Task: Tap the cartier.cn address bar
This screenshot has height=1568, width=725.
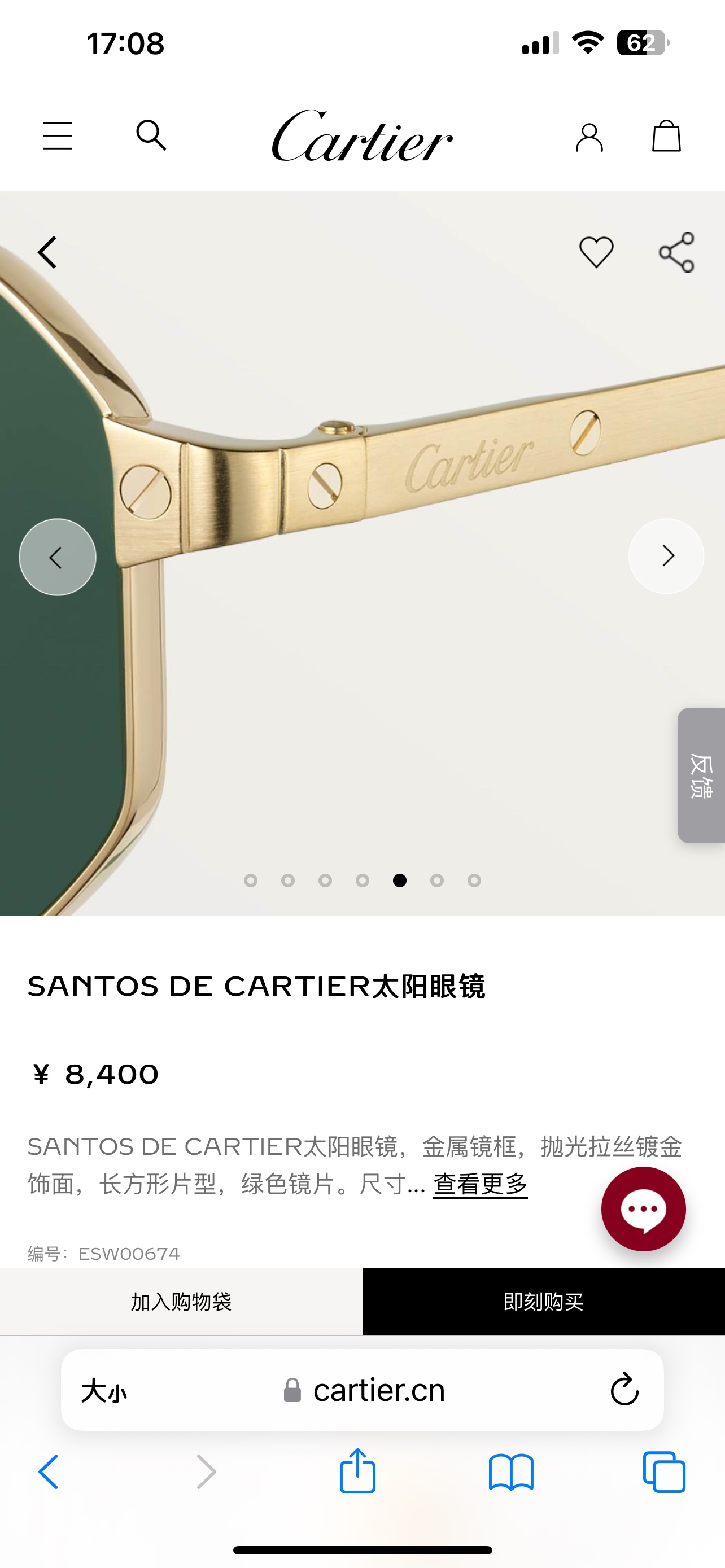Action: tap(365, 1390)
